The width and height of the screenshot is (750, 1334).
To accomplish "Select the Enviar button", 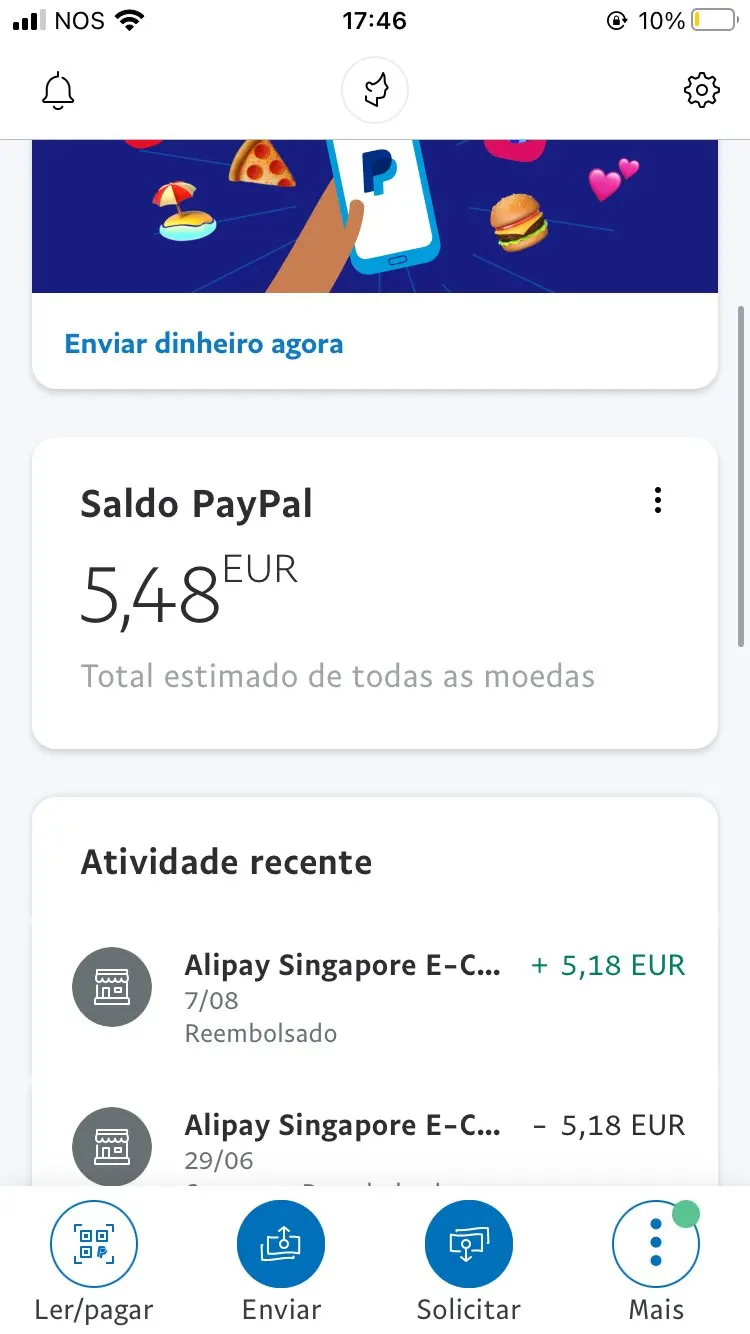I will coord(281,1245).
